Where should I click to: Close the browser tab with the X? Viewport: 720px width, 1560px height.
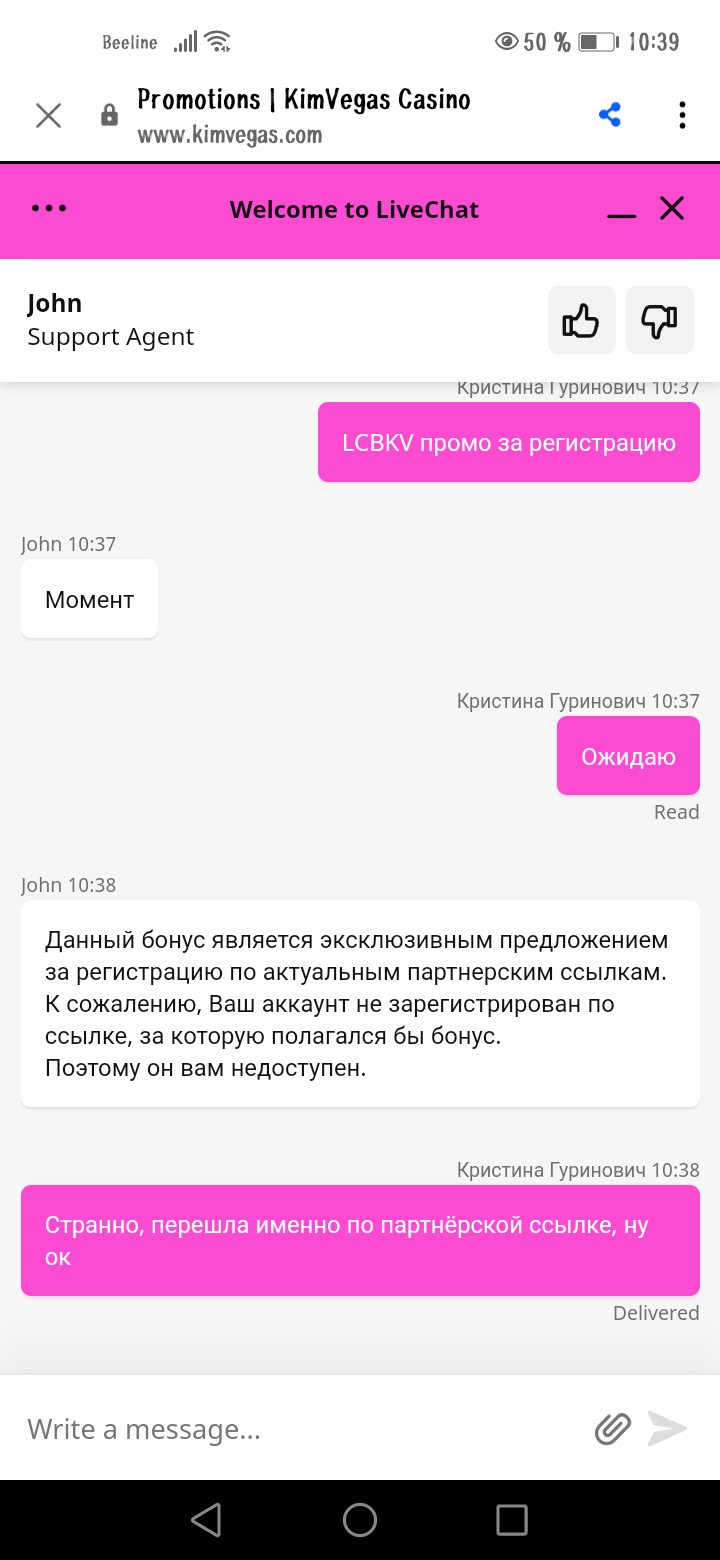[48, 115]
